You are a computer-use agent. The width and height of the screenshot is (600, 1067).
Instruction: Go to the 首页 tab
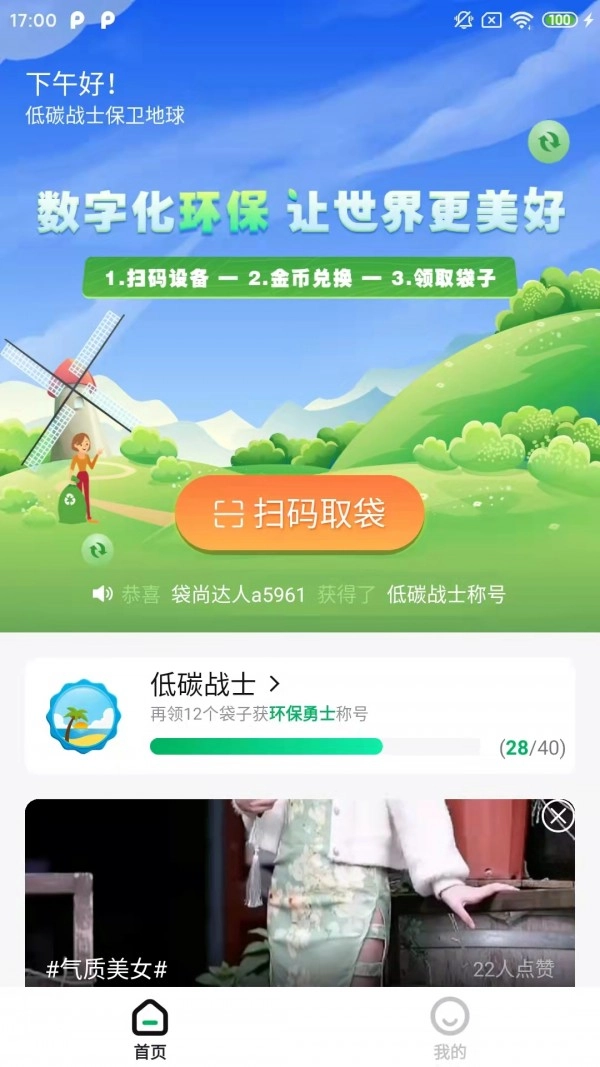click(x=150, y=1028)
